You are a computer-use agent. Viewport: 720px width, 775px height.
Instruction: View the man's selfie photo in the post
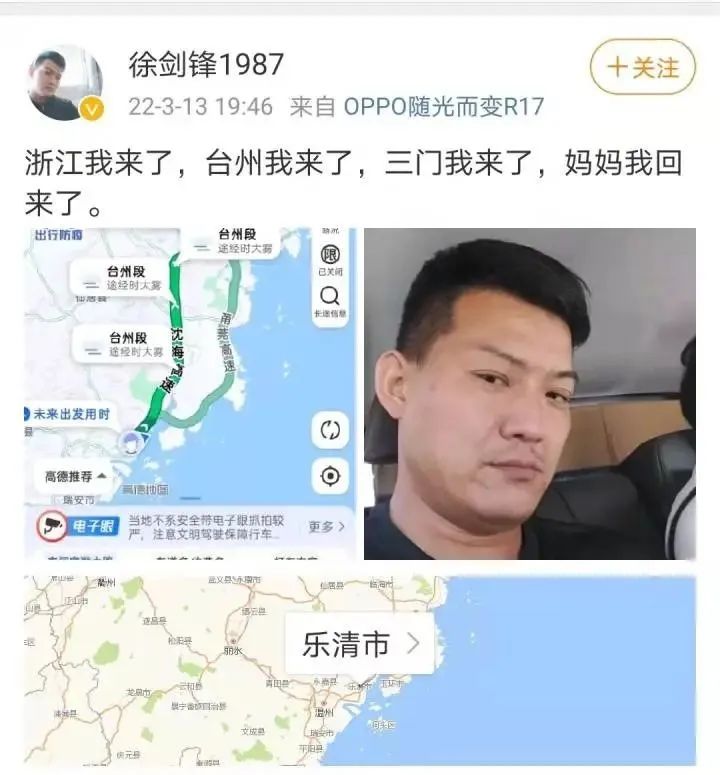(529, 393)
